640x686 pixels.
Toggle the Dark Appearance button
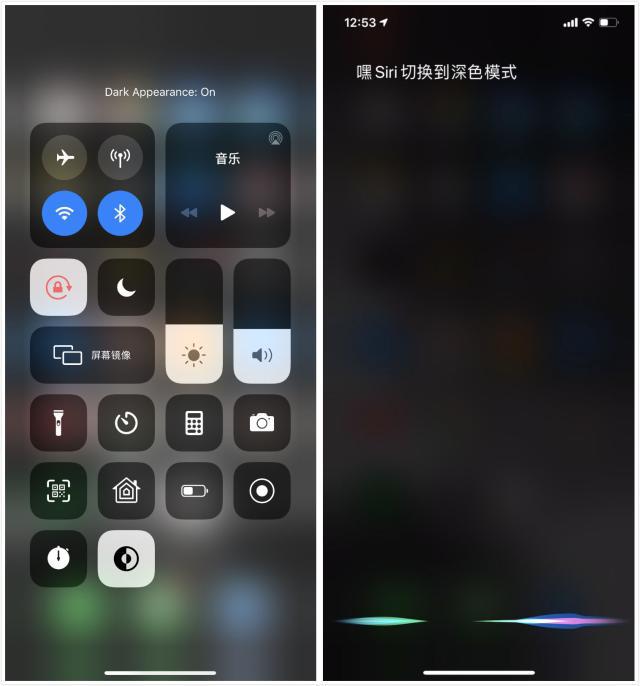[126, 558]
